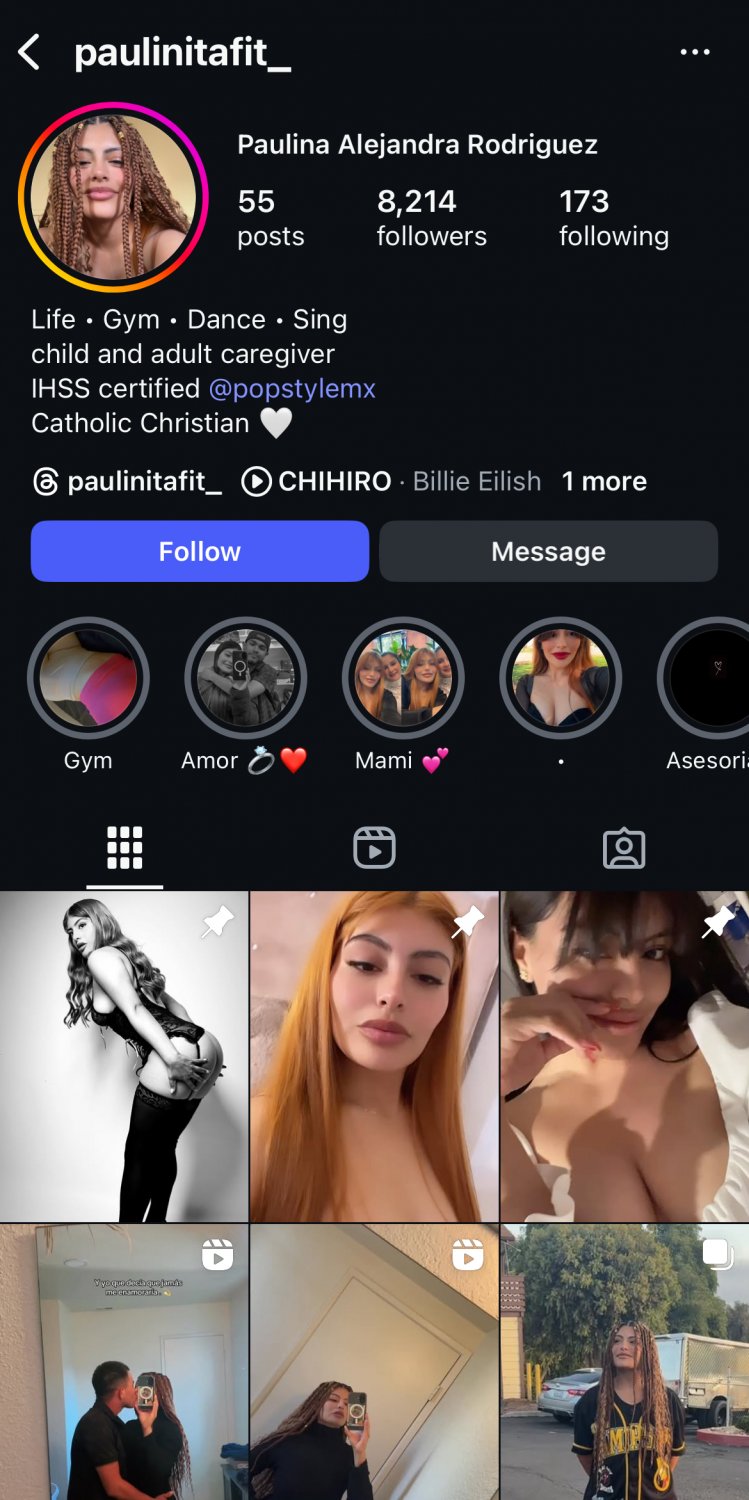Image resolution: width=749 pixels, height=1500 pixels.
Task: Go back with the top-left arrow
Action: click(29, 52)
